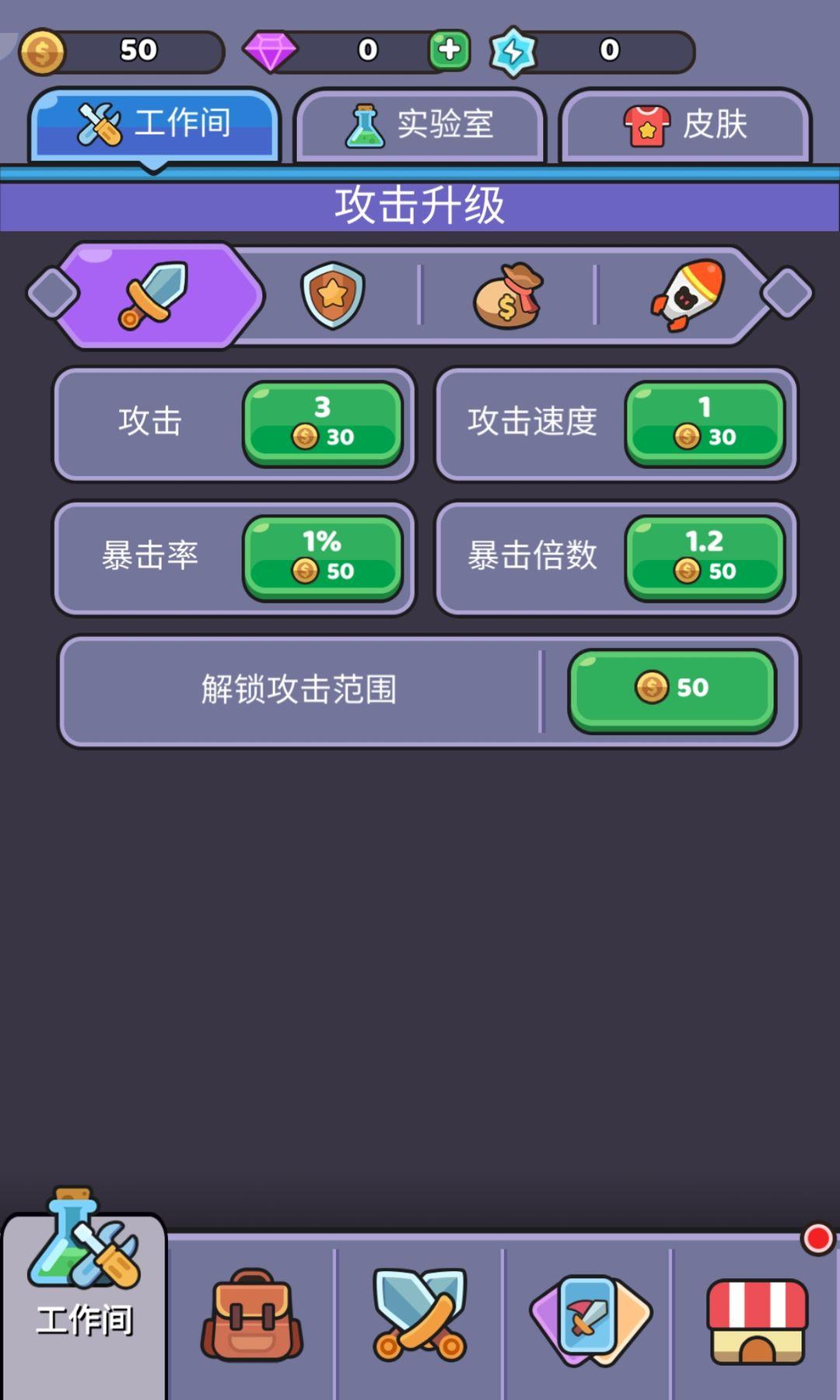Select the 工作间 top tab
The image size is (840, 1400).
pyautogui.click(x=154, y=125)
